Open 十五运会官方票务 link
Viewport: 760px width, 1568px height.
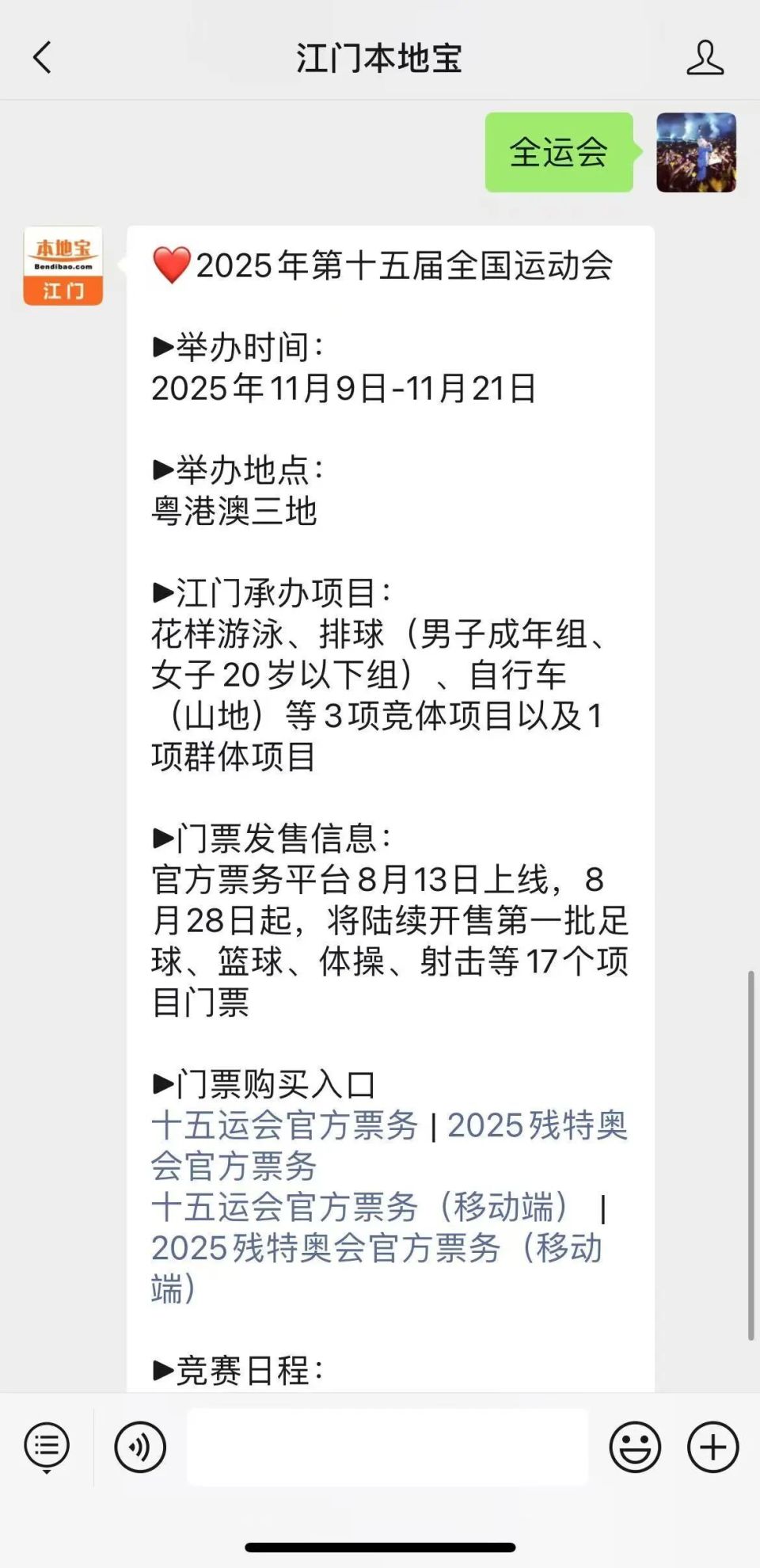tap(284, 1125)
